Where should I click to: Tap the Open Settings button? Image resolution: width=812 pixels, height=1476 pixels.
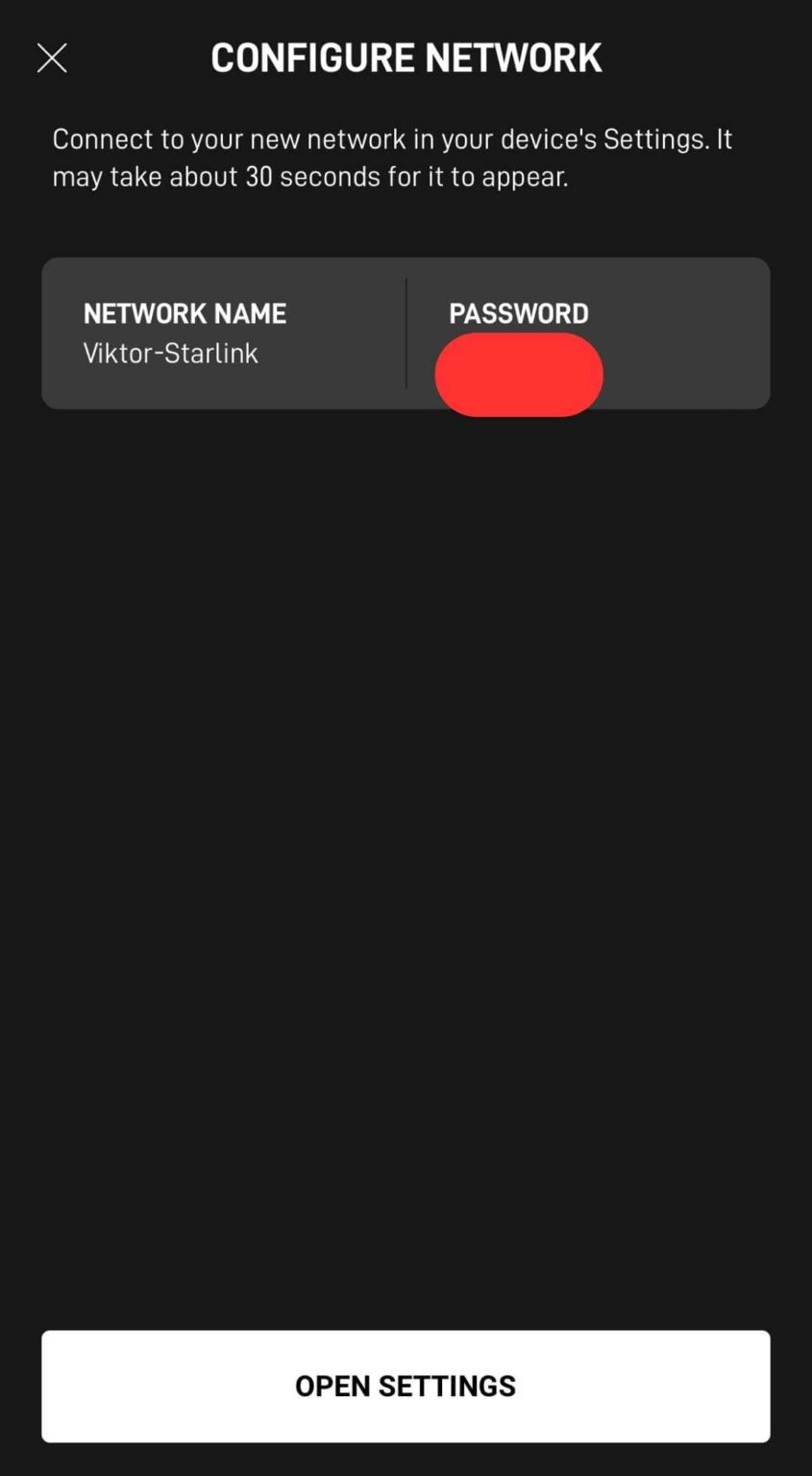406,1386
